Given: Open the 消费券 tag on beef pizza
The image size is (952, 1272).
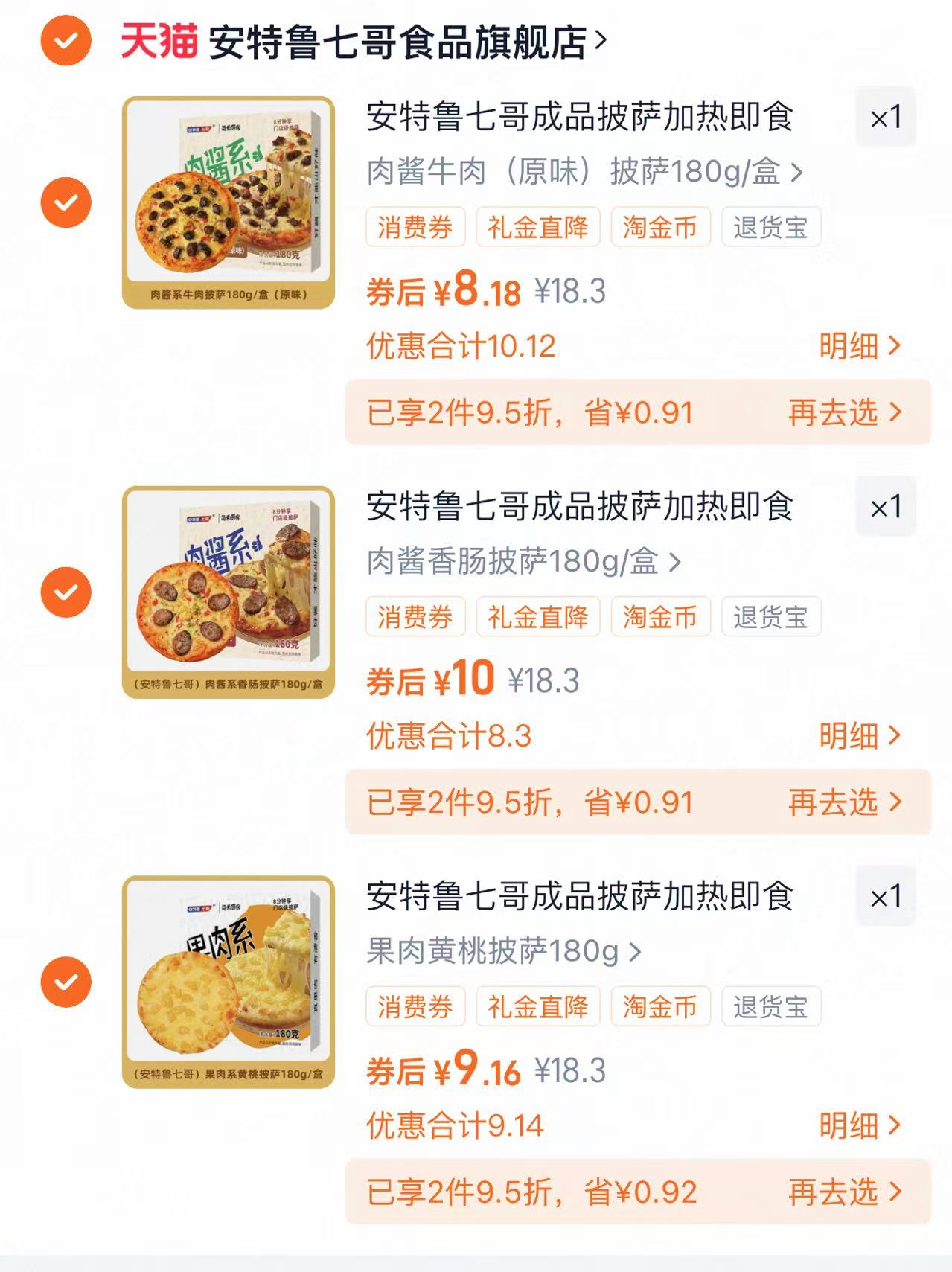Looking at the screenshot, I should pos(415,228).
